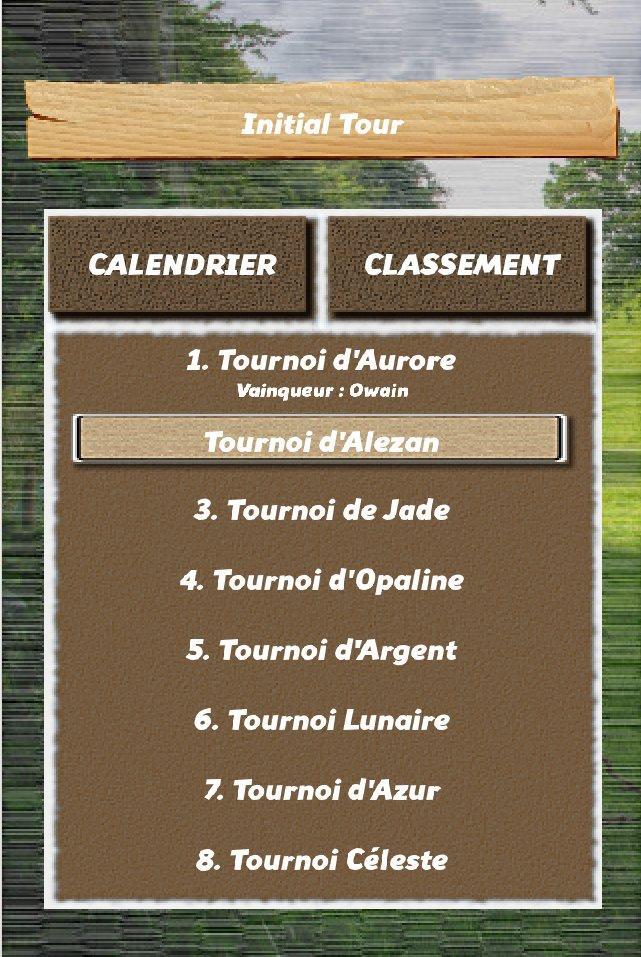Tap Tournoi d'Azur row
641x957 pixels.
pyautogui.click(x=321, y=790)
